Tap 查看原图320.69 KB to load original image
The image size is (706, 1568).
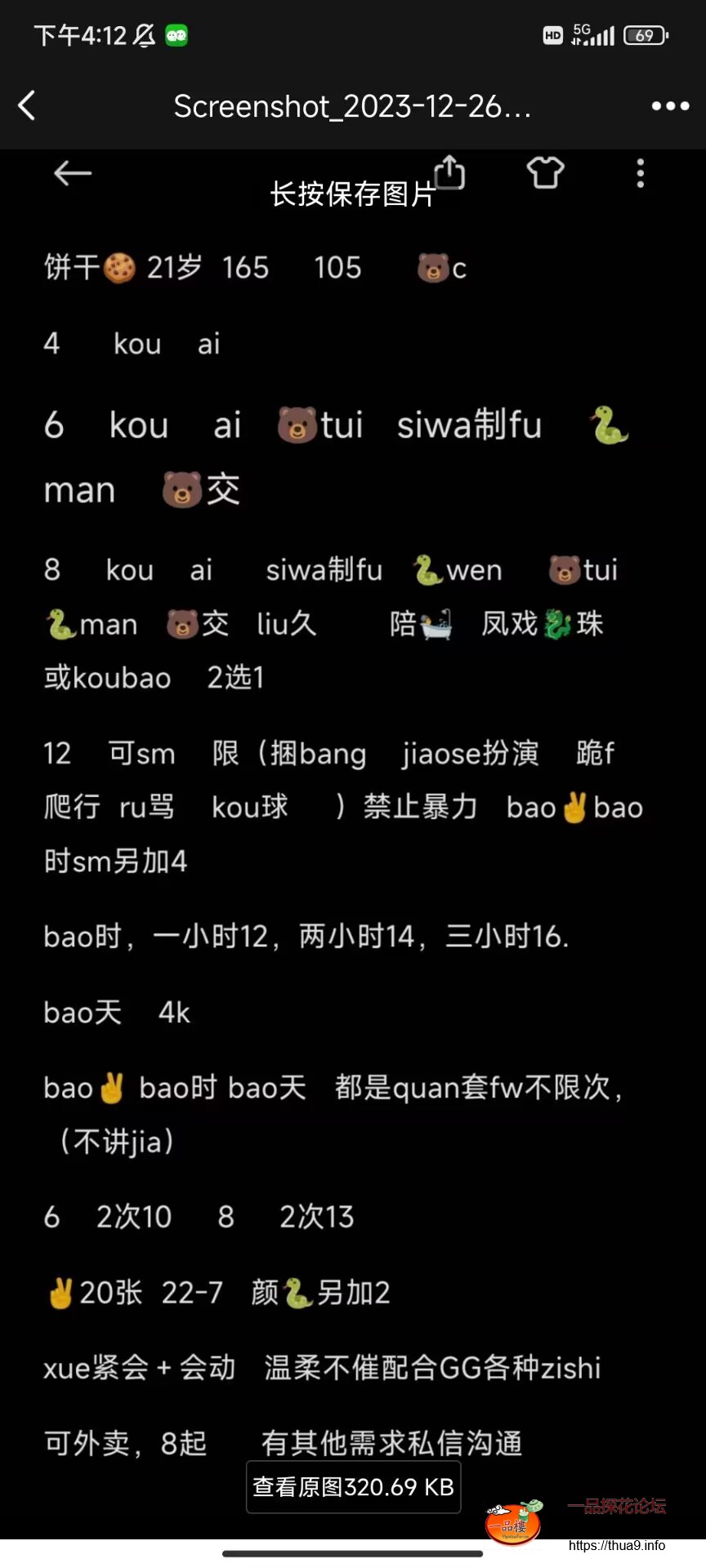click(x=353, y=1486)
